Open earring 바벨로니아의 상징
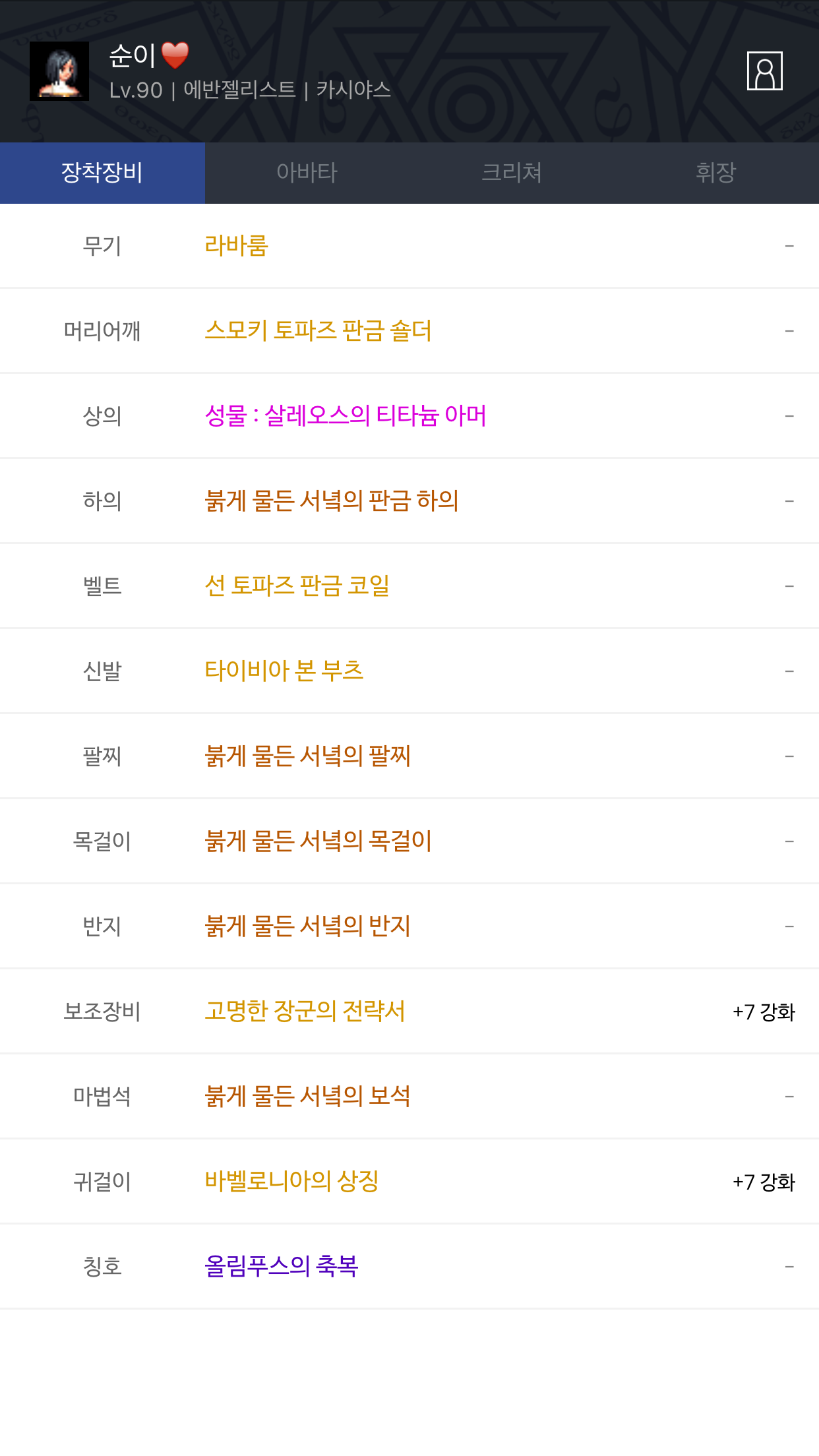Image resolution: width=819 pixels, height=1456 pixels. [291, 1181]
